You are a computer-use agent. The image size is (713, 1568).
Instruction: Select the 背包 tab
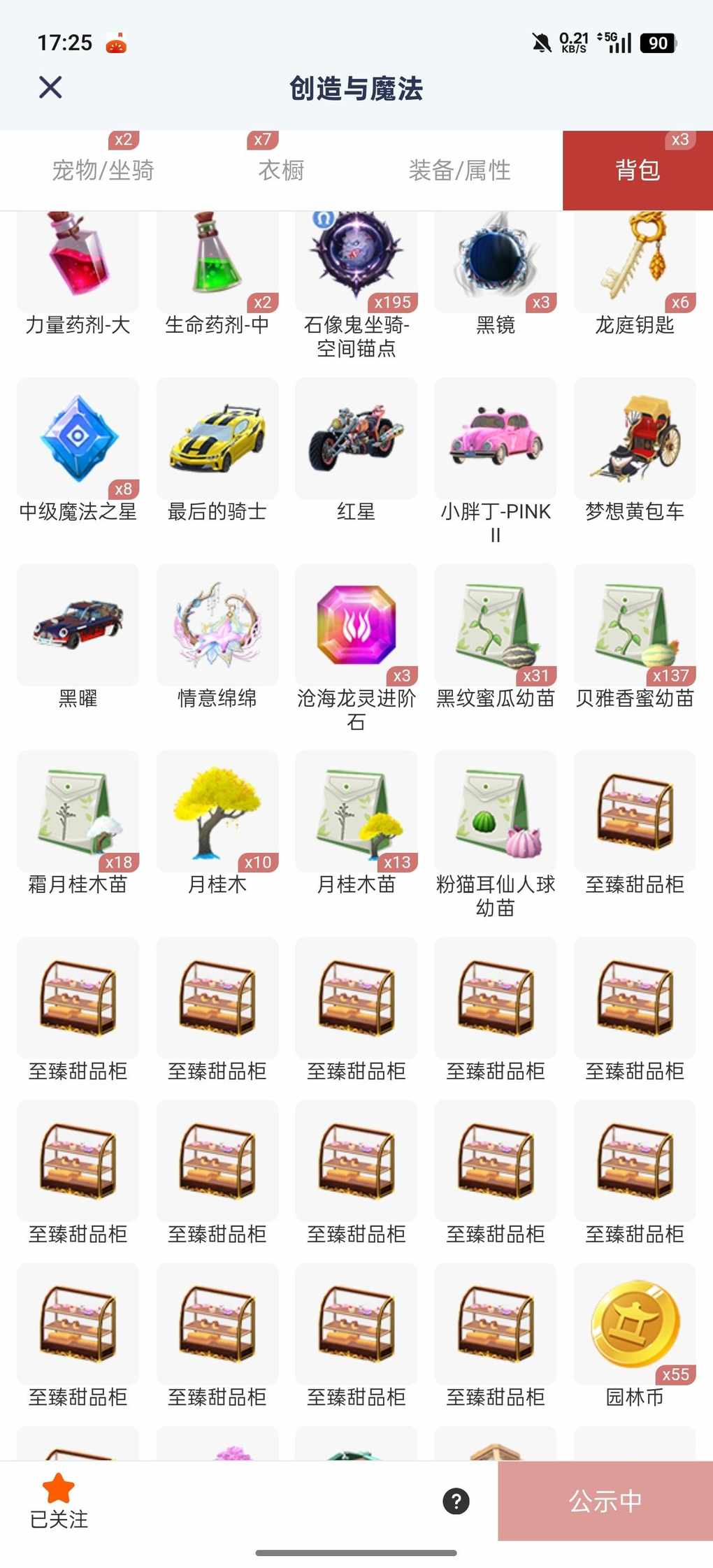pyautogui.click(x=637, y=170)
